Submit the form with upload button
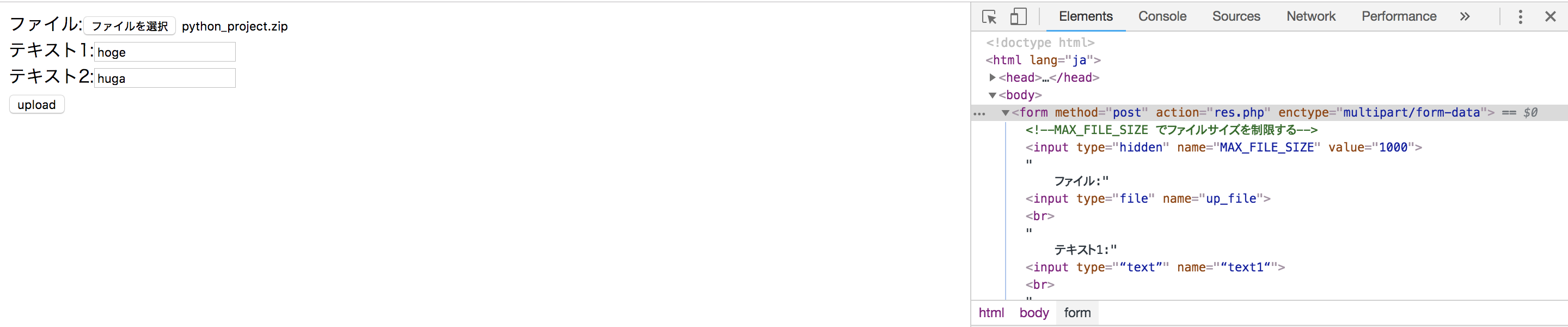Viewport: 1568px width, 327px height. [x=36, y=105]
